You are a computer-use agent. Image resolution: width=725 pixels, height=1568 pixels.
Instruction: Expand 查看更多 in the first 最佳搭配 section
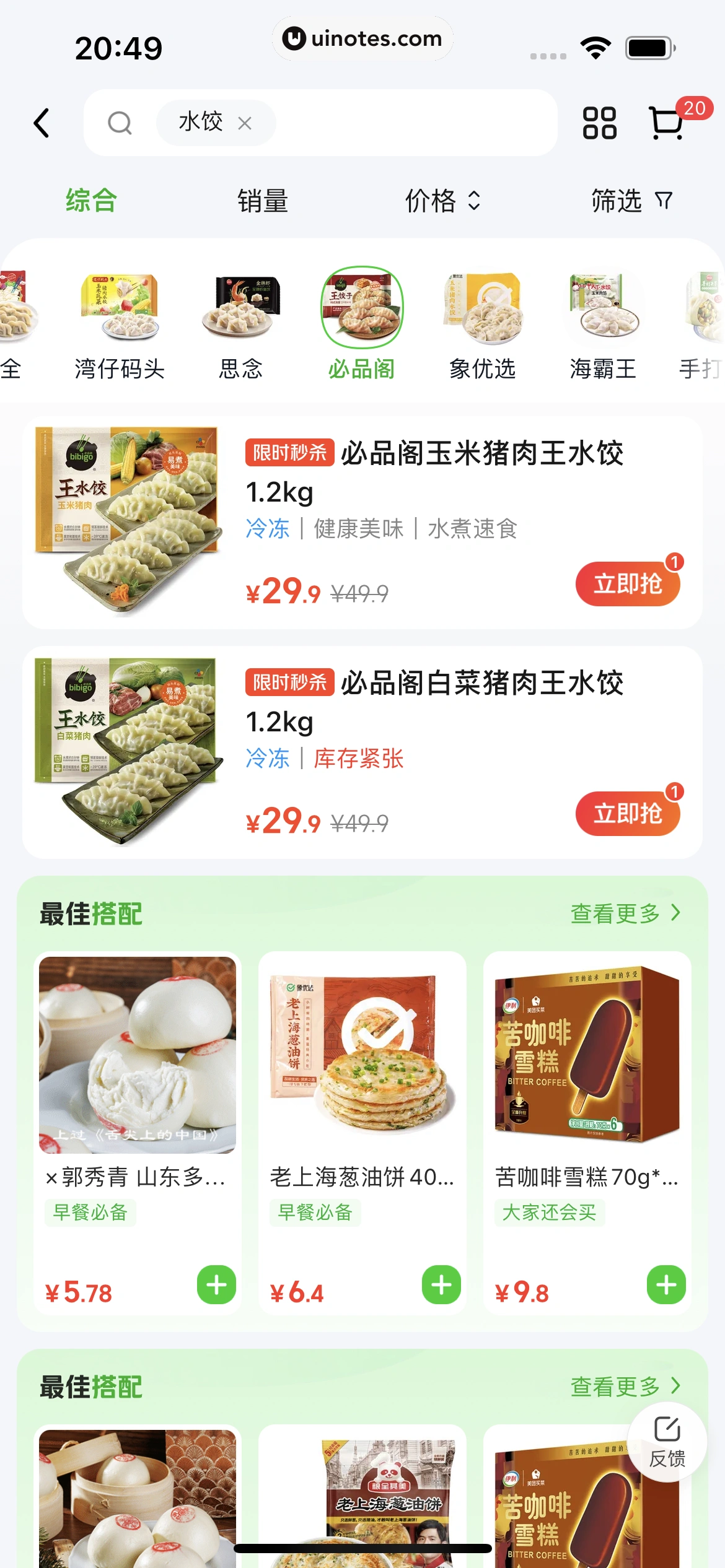click(623, 913)
